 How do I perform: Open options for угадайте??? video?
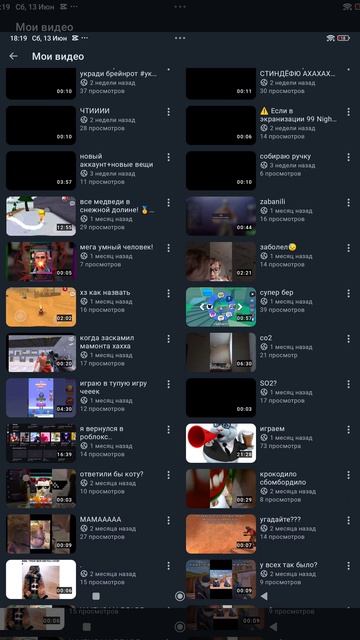pyautogui.click(x=348, y=520)
